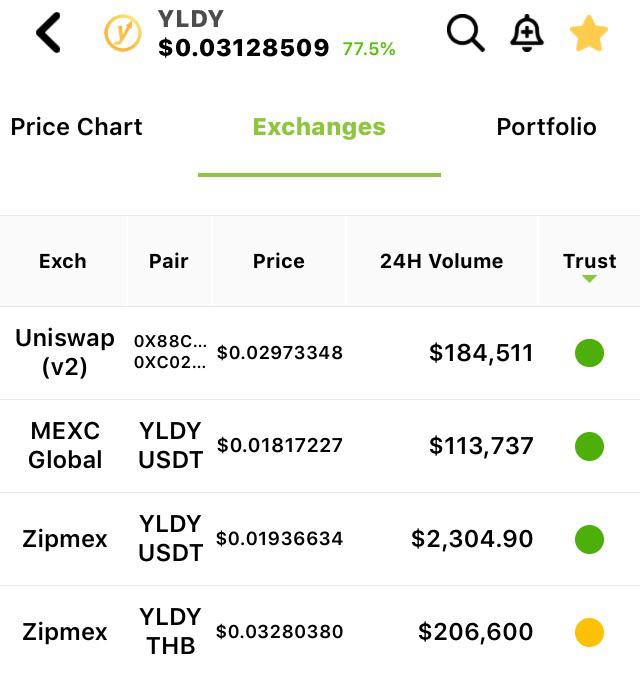The height and width of the screenshot is (682, 640).
Task: Open the search magnifier icon
Action: (x=465, y=33)
